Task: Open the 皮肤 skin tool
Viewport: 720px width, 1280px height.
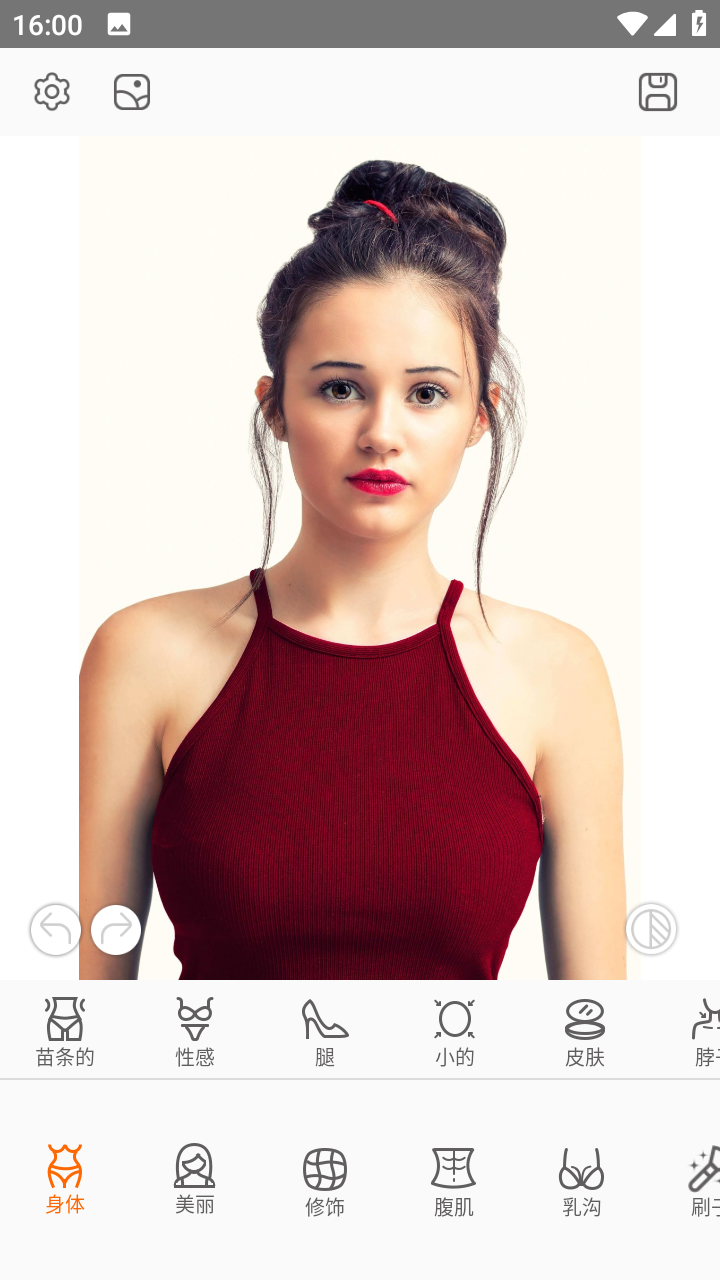Action: [585, 1032]
